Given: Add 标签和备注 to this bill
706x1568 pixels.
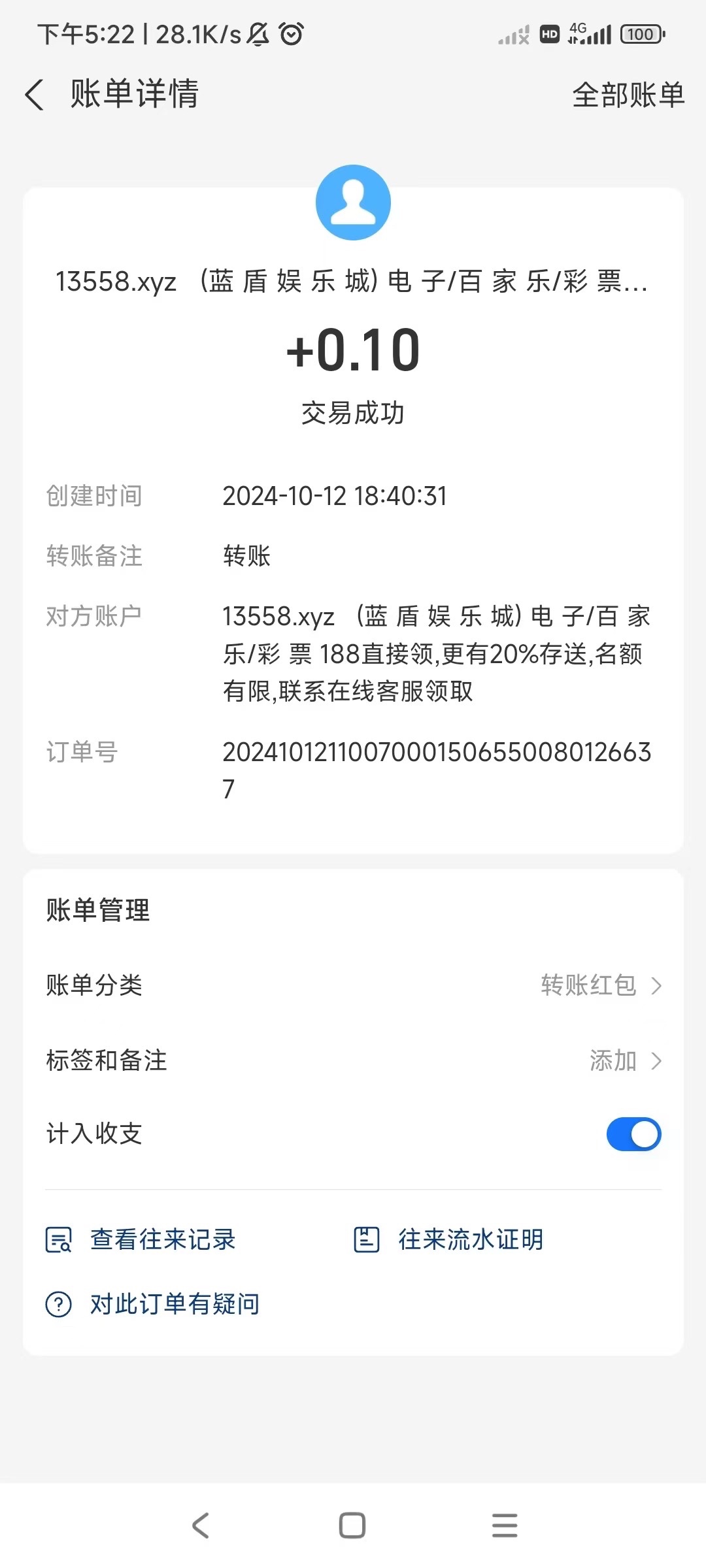Looking at the screenshot, I should [x=624, y=1060].
